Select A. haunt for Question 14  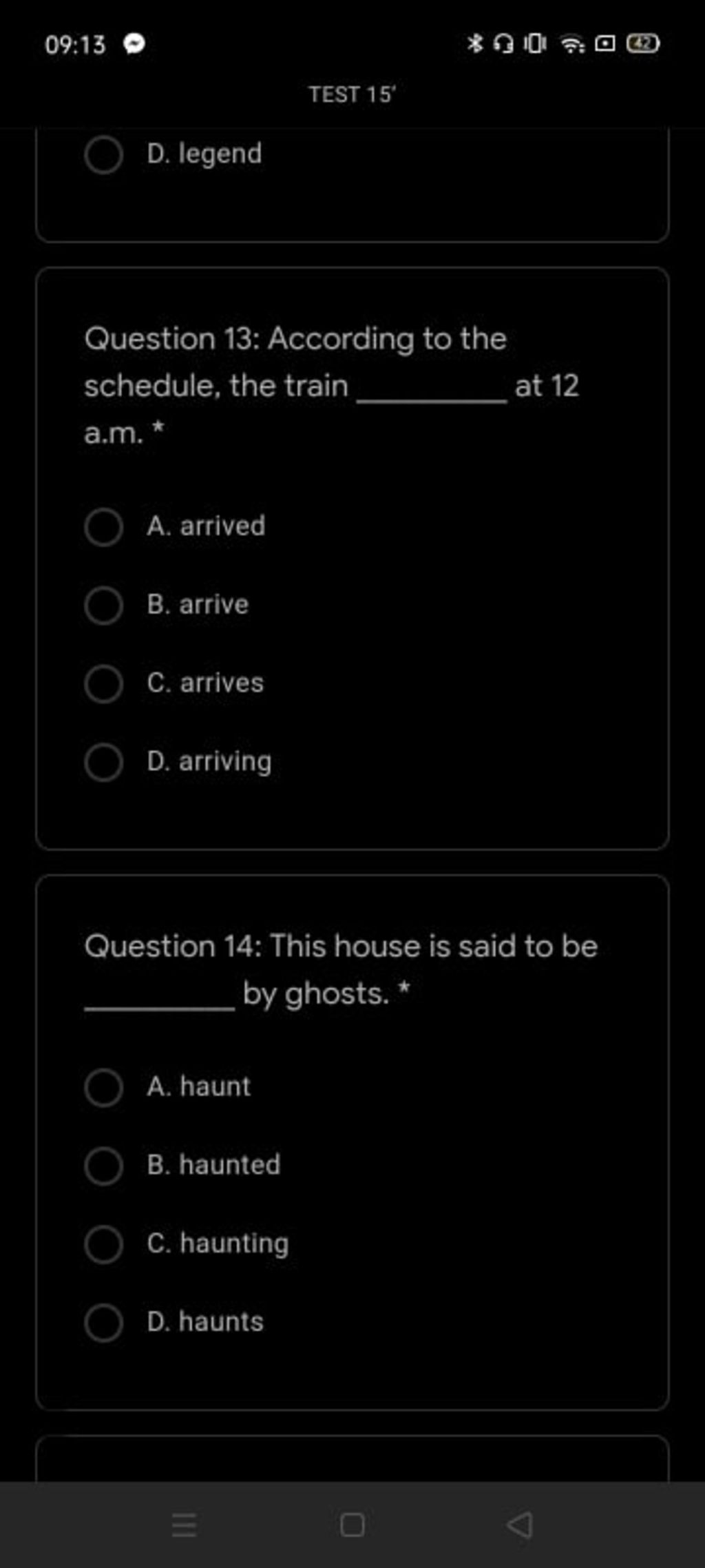[104, 1087]
